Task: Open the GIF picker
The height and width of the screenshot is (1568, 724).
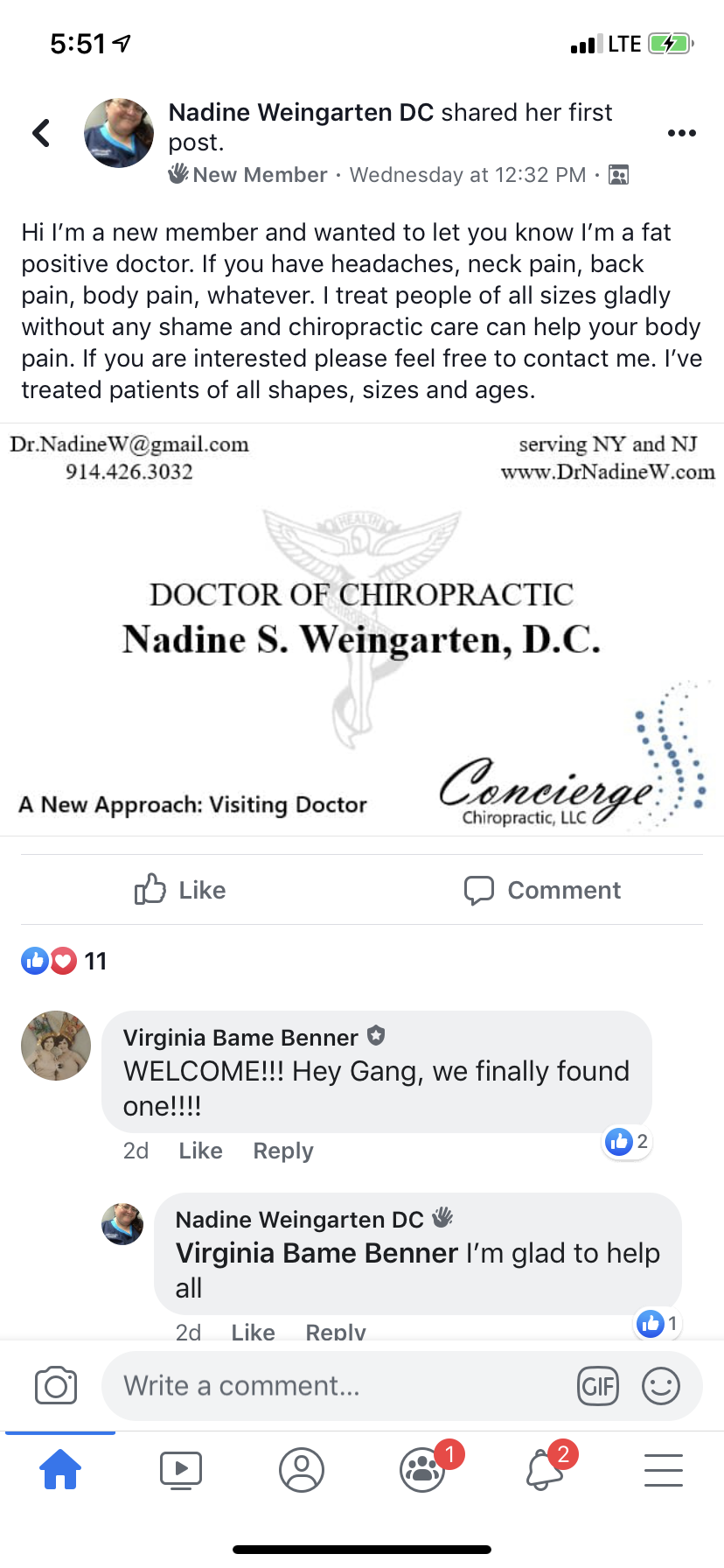Action: coord(598,1386)
